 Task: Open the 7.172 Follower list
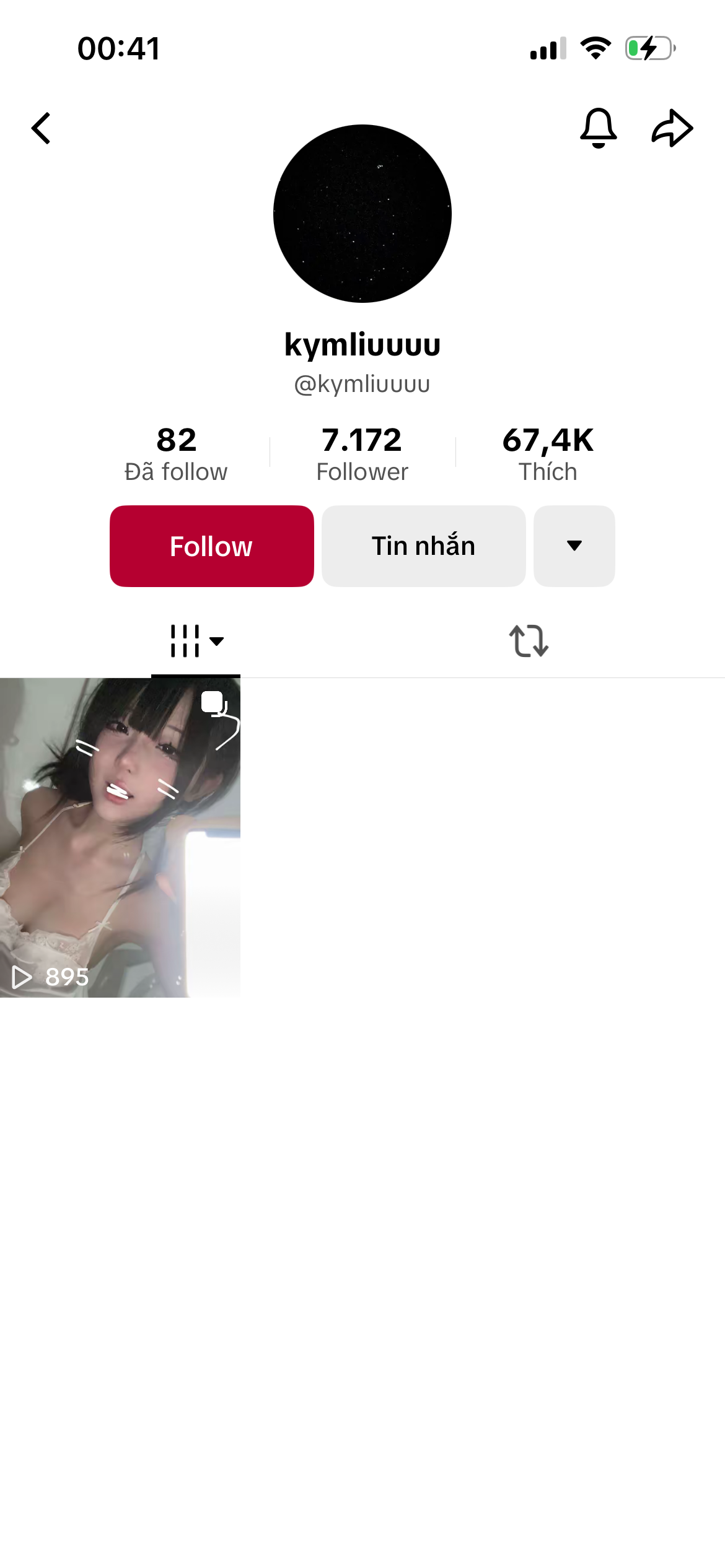(x=362, y=455)
